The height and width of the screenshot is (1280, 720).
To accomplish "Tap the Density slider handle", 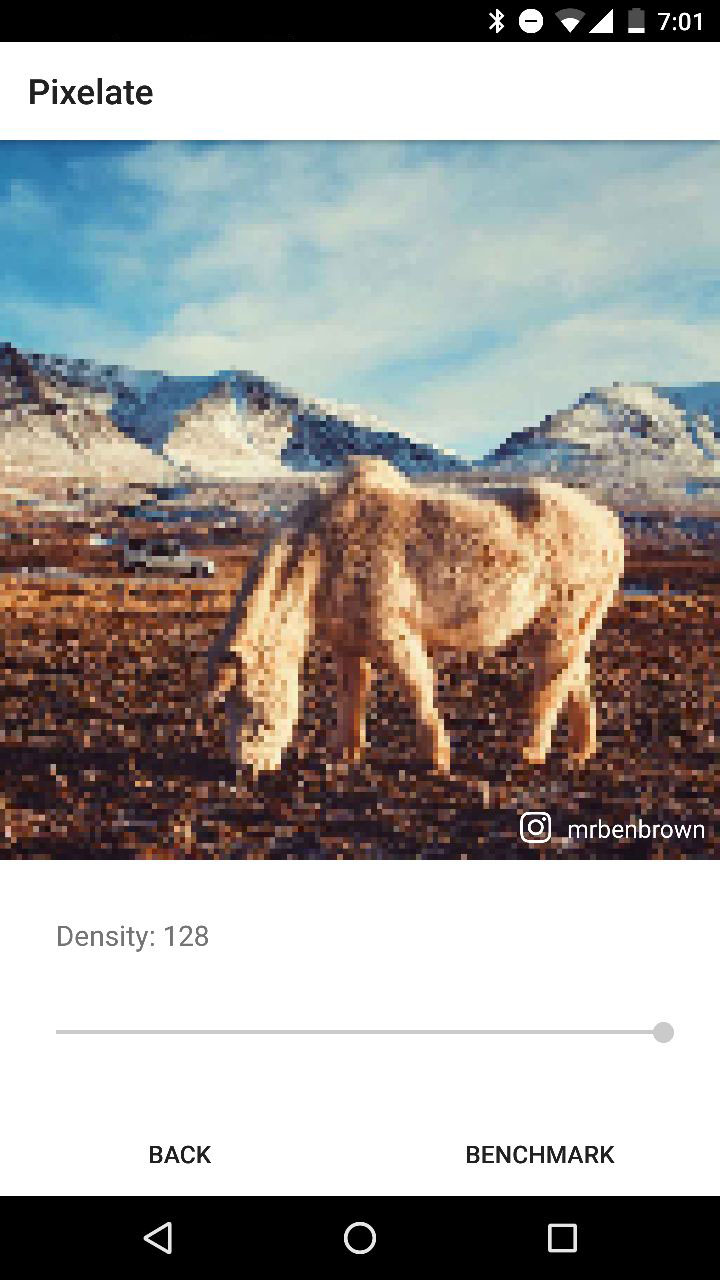I will [x=663, y=1032].
